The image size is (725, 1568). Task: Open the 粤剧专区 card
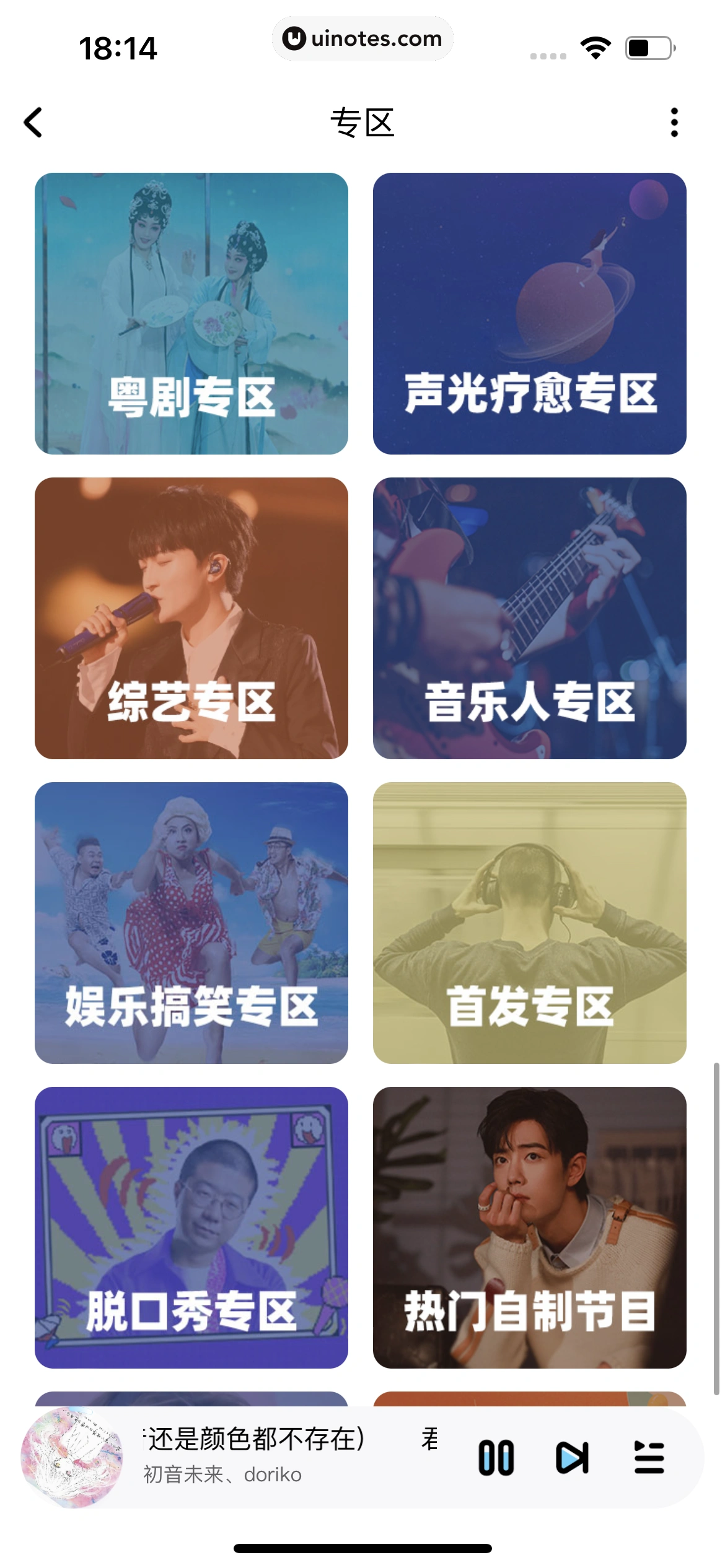coord(191,313)
